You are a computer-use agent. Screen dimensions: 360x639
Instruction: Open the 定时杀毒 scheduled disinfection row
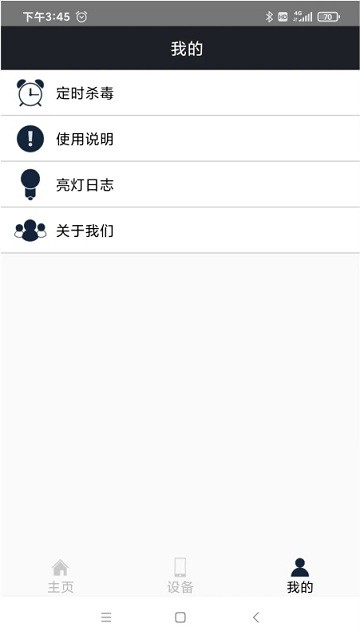tap(180, 93)
